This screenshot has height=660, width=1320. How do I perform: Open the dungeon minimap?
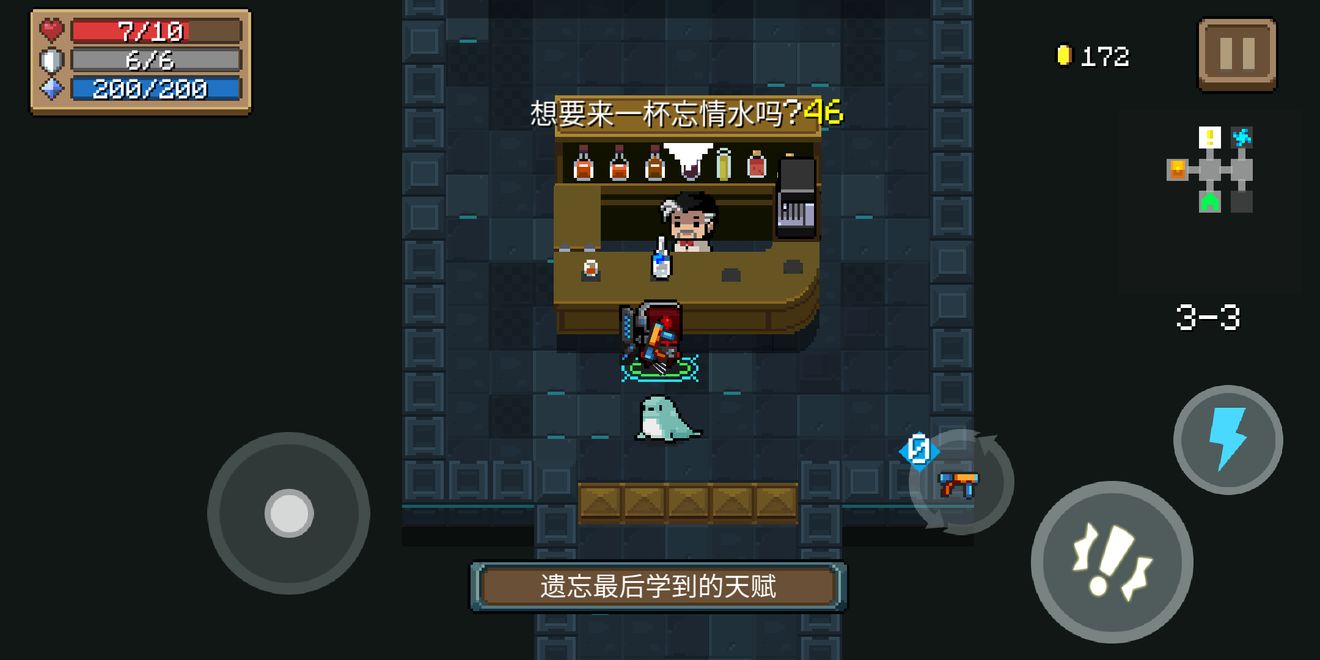tap(1211, 170)
